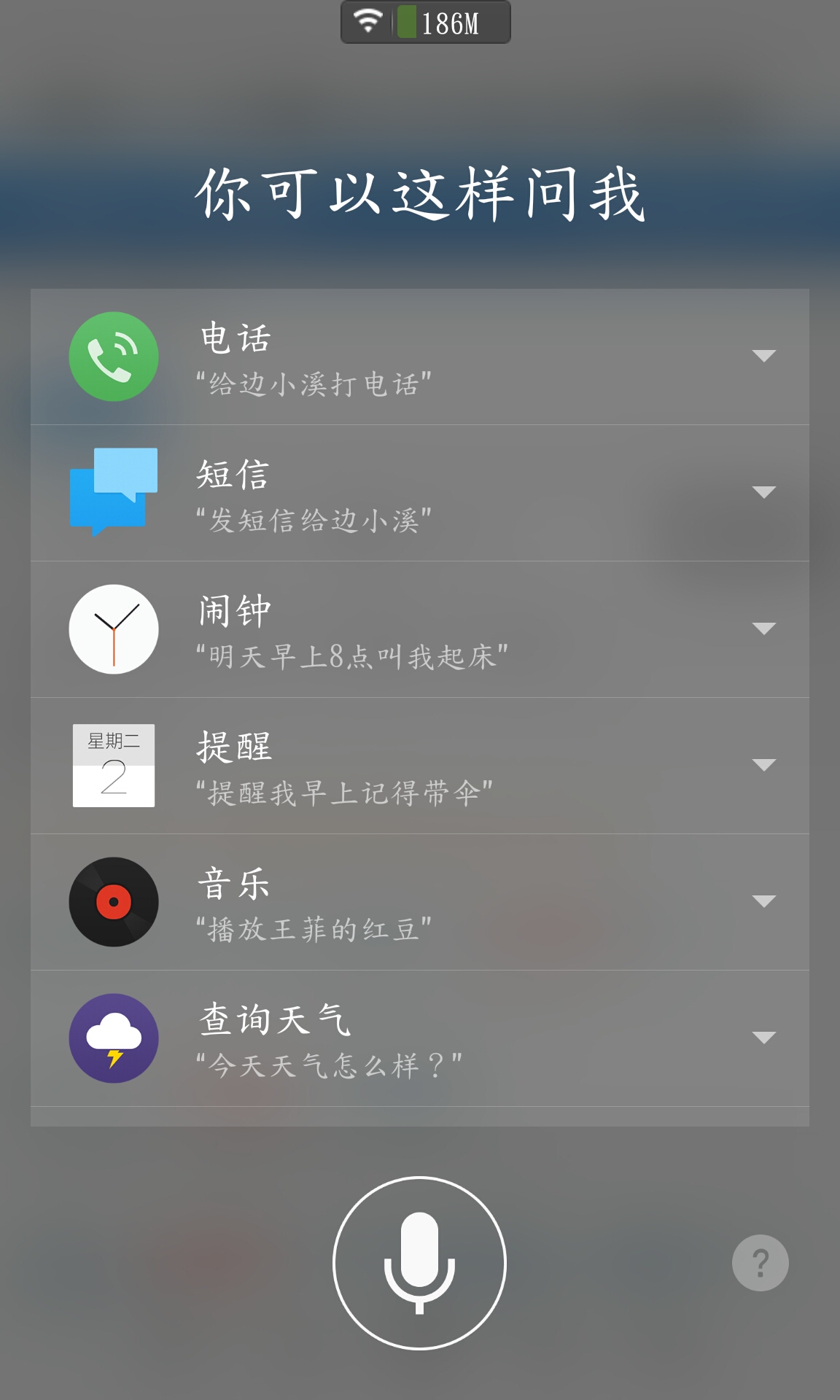
Task: Open the question mark help button
Action: 761,1263
